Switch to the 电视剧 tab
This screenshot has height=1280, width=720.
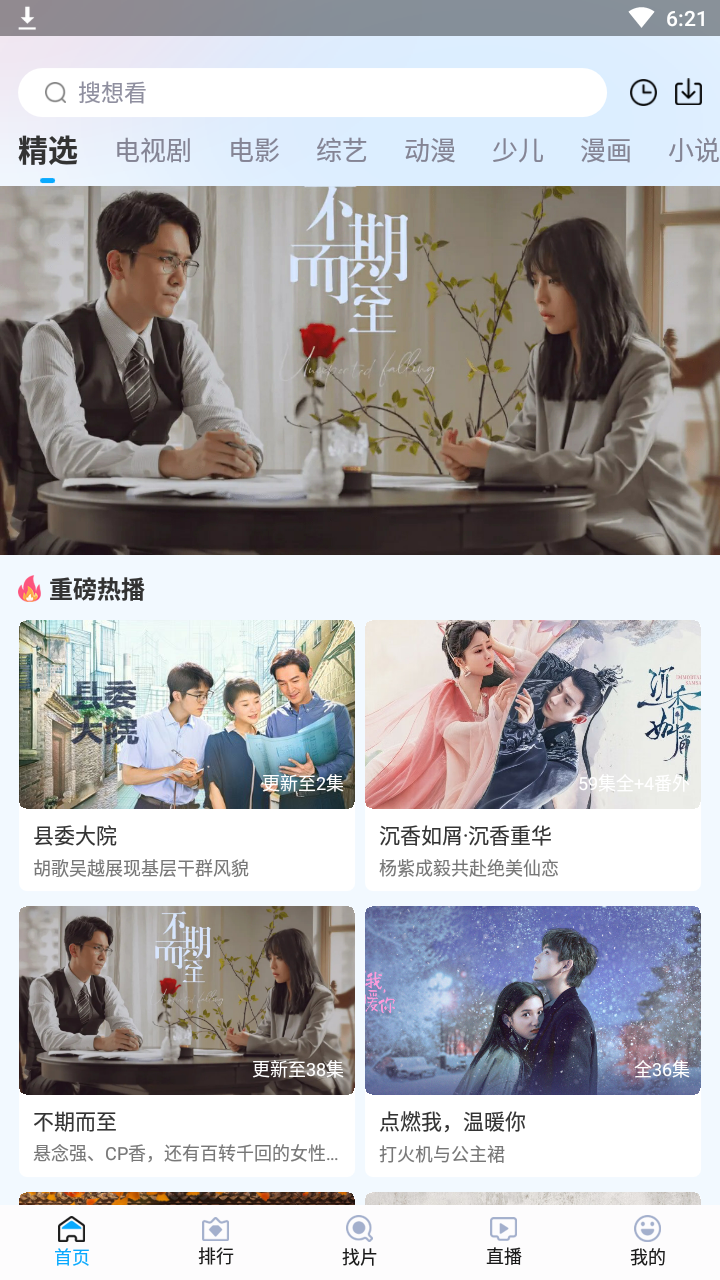(x=153, y=151)
